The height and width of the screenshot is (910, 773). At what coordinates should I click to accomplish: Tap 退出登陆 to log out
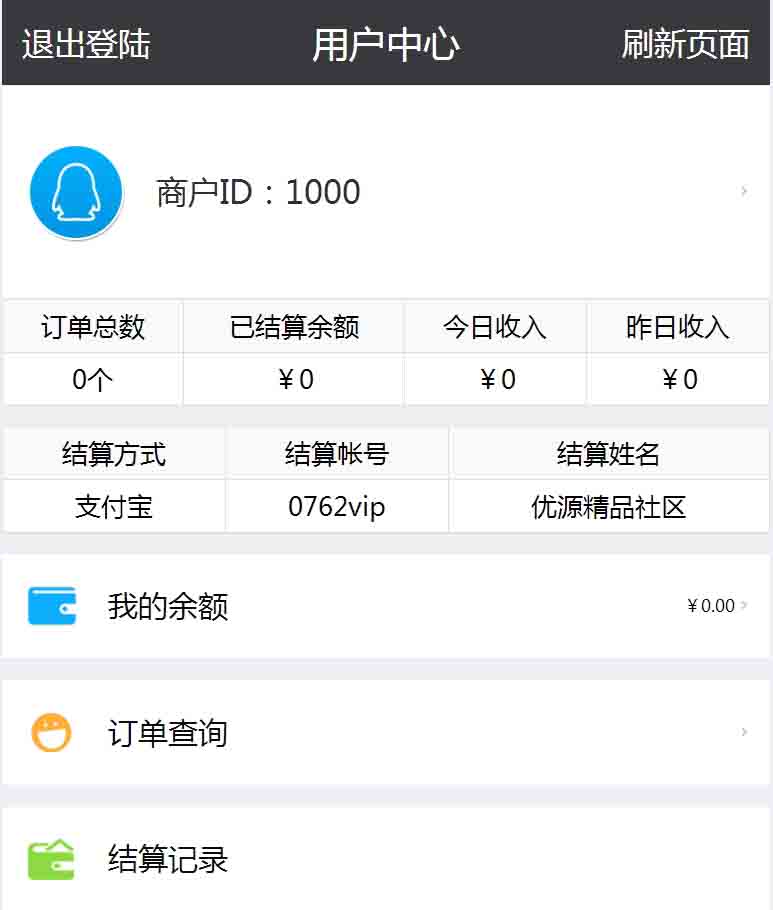(86, 44)
